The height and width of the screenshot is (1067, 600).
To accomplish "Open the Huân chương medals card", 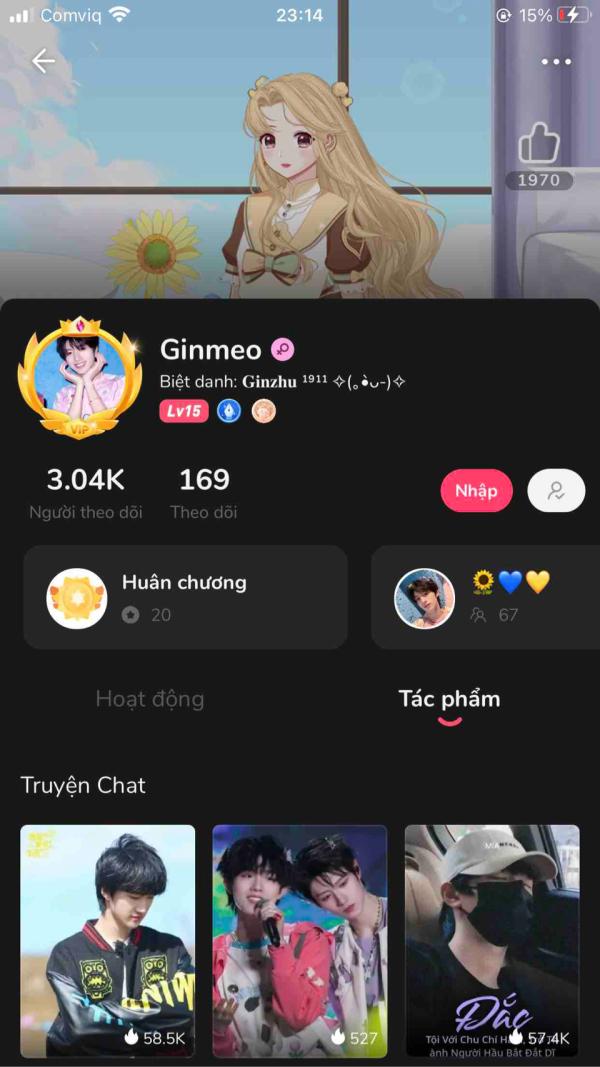I will point(186,597).
